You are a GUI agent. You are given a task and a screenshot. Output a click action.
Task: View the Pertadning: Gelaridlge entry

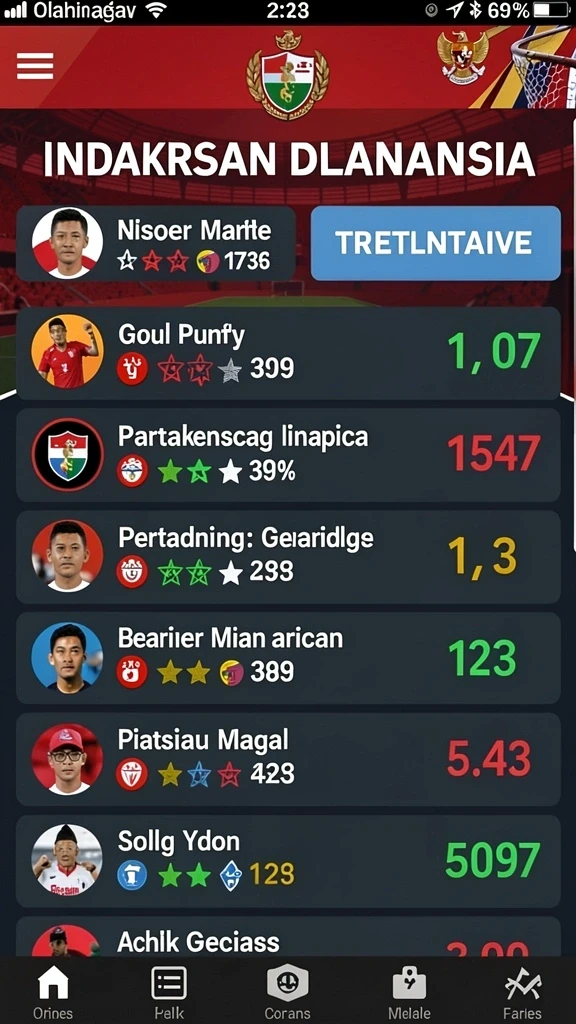288,557
